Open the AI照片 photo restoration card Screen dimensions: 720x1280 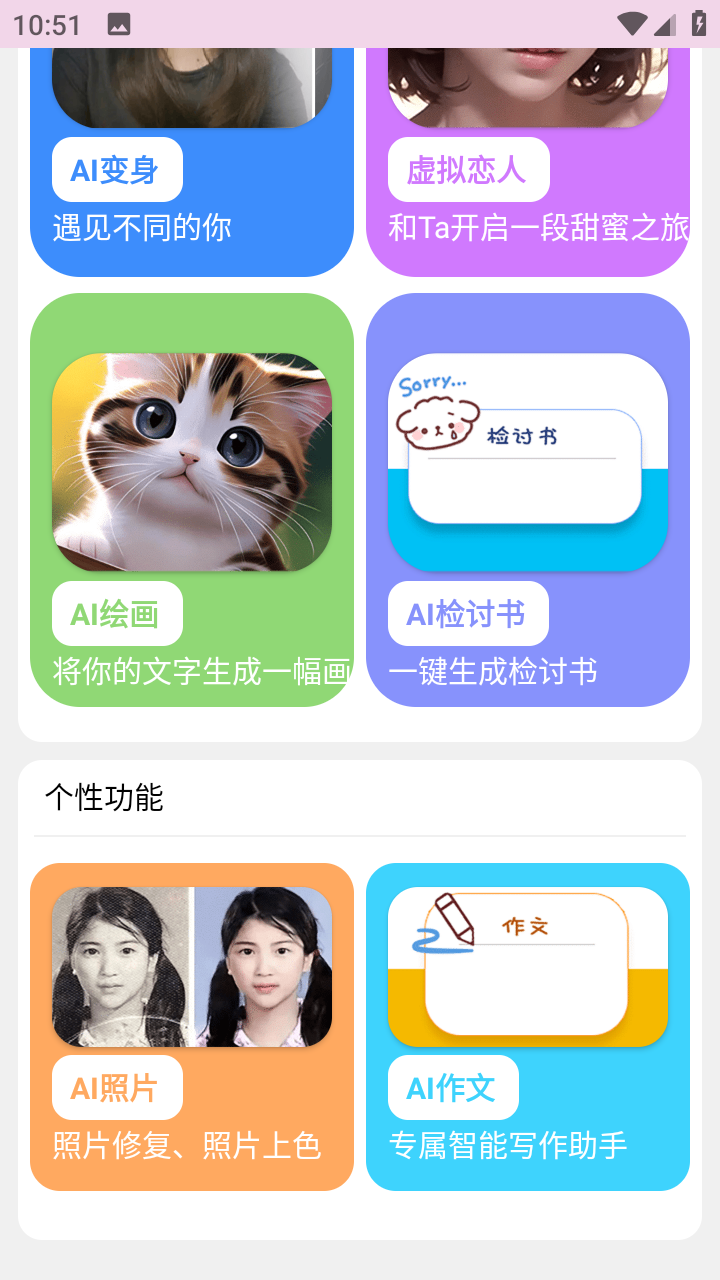click(x=192, y=1027)
